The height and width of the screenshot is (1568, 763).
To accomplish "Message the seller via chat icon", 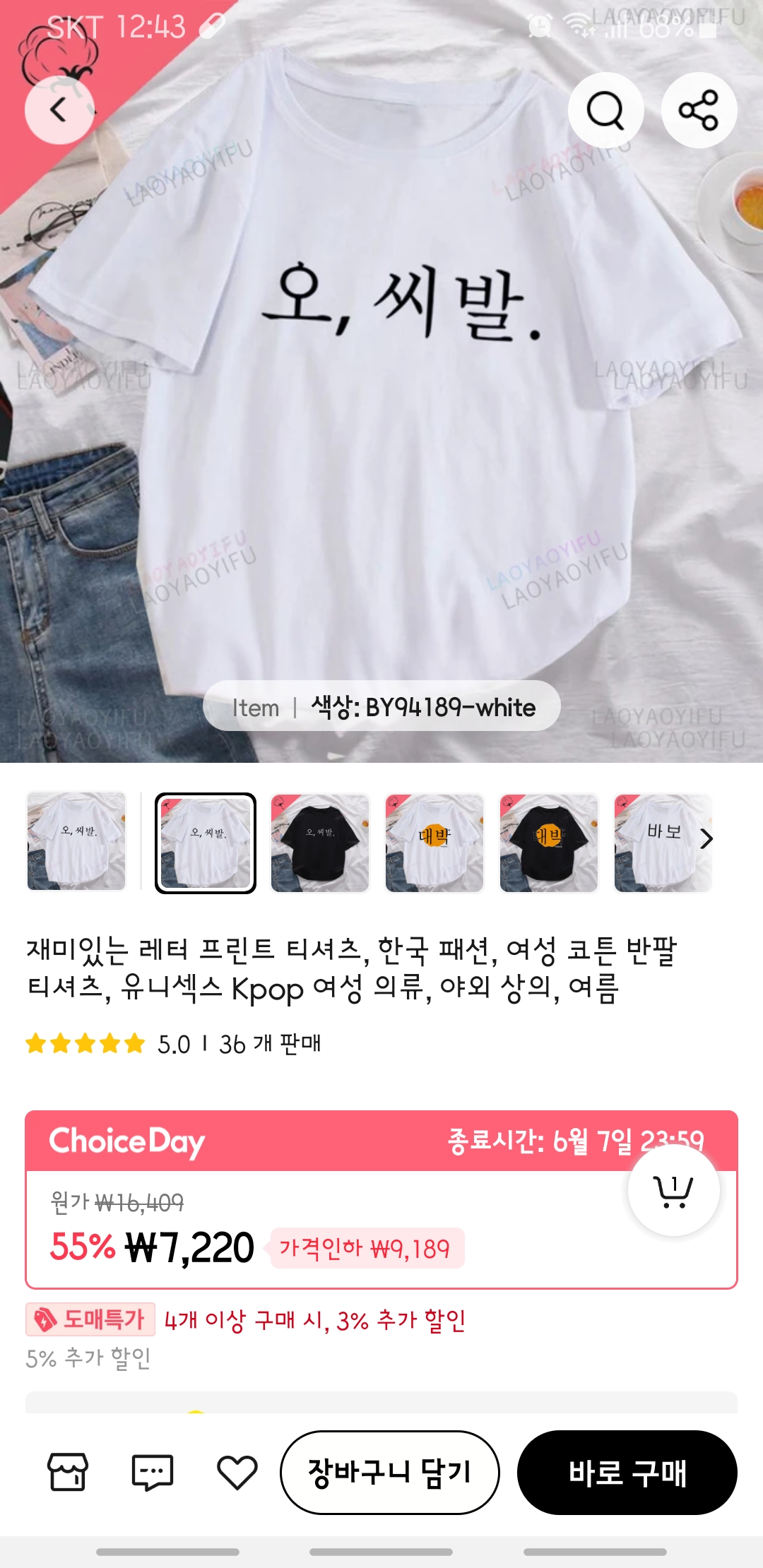I will click(x=153, y=1472).
